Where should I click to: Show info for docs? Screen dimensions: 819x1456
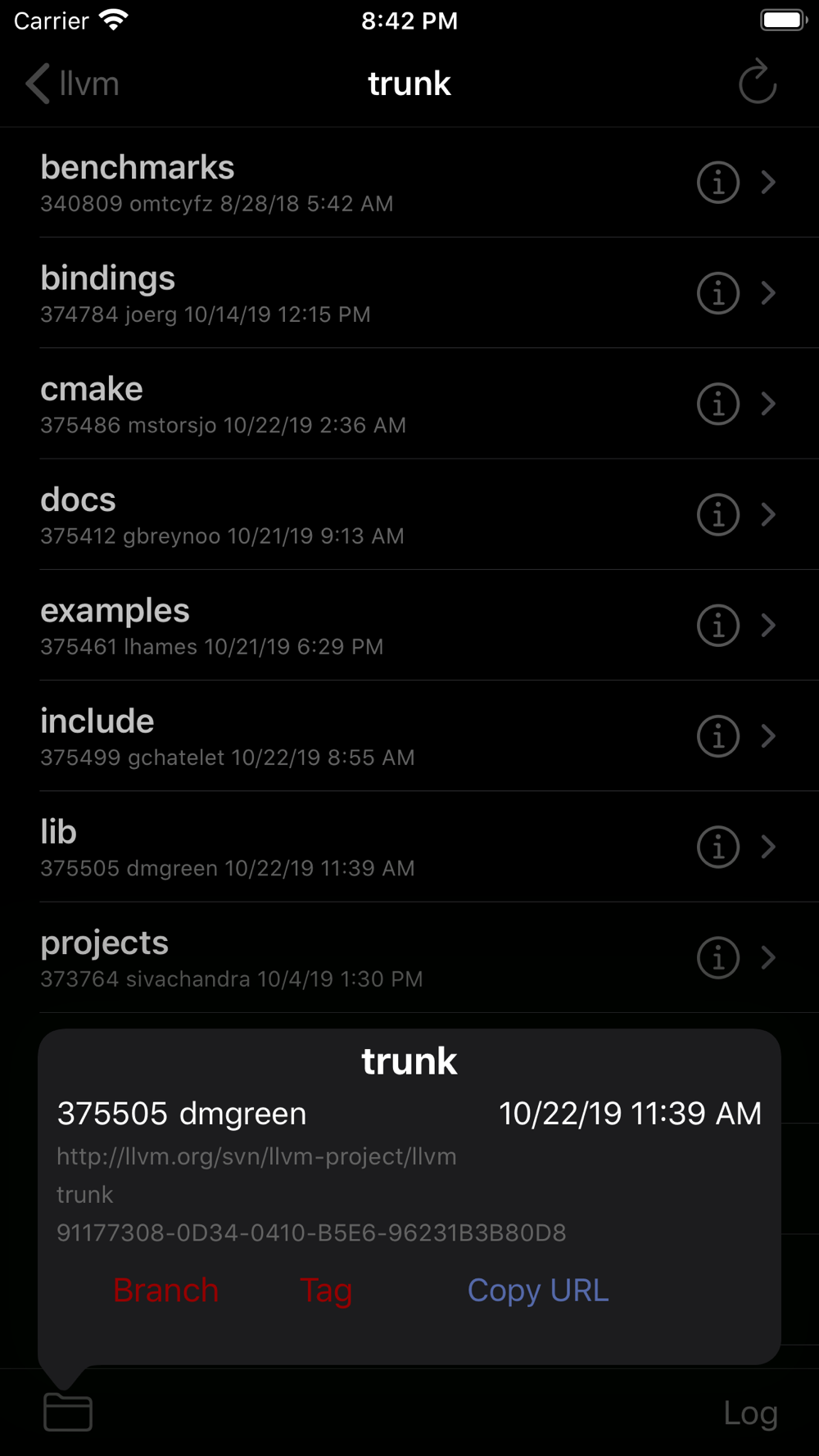(718, 514)
